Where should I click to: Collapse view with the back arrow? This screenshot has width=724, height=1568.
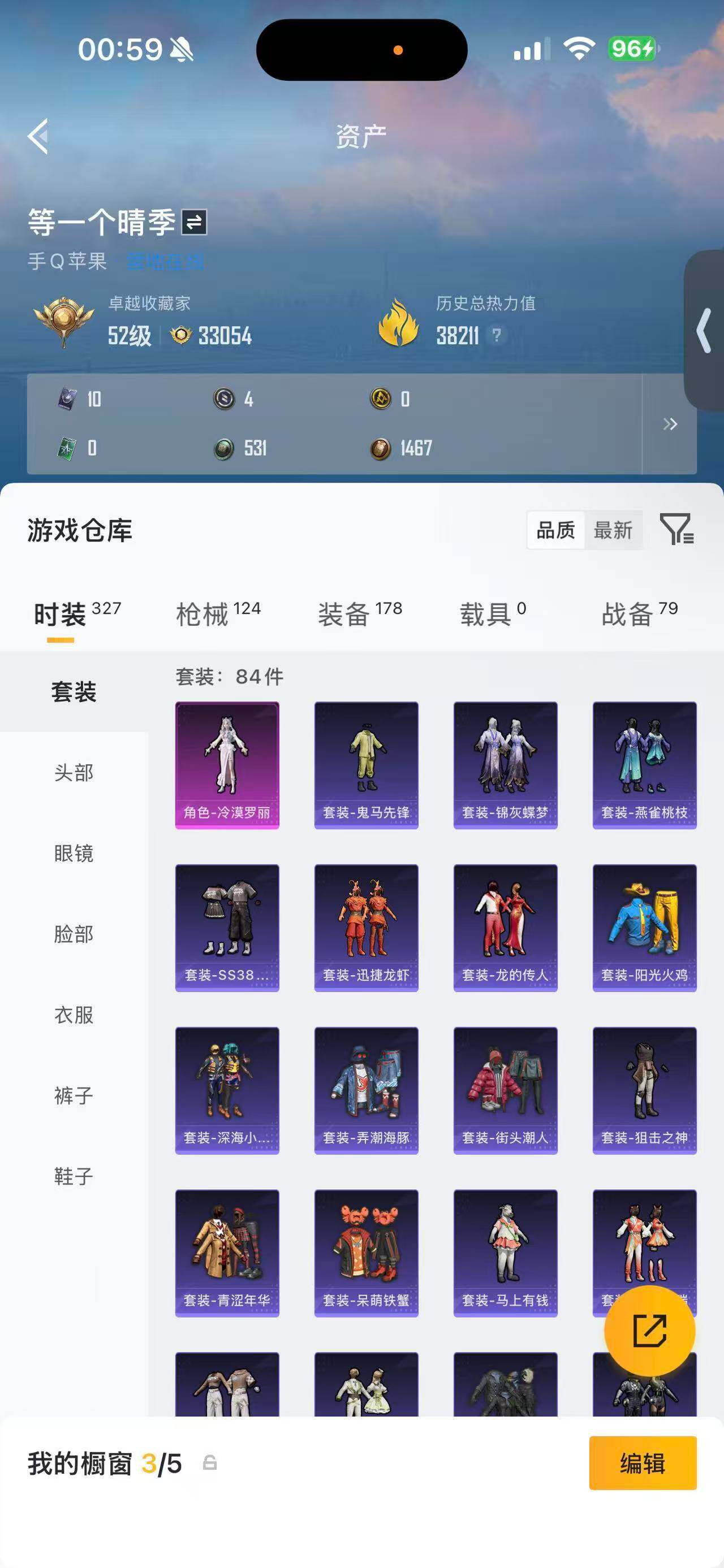38,136
